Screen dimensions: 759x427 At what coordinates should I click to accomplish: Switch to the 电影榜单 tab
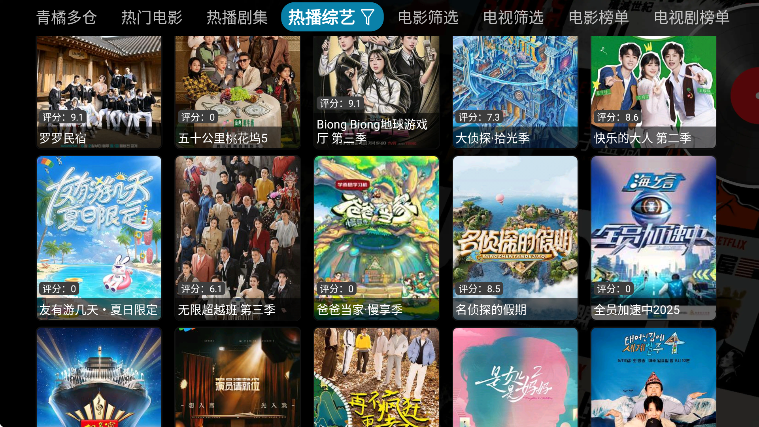598,17
